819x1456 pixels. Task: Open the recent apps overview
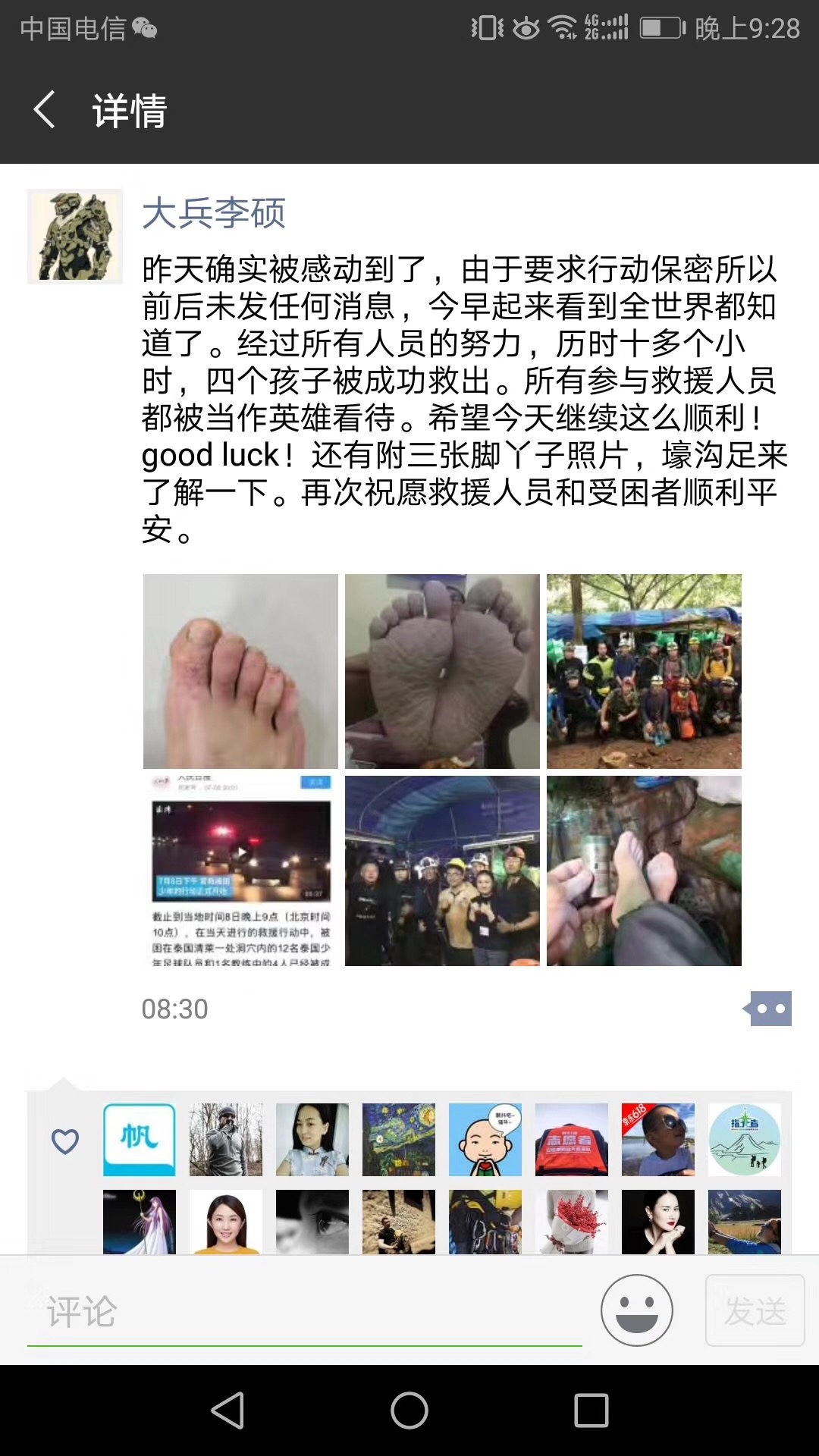[x=591, y=1410]
